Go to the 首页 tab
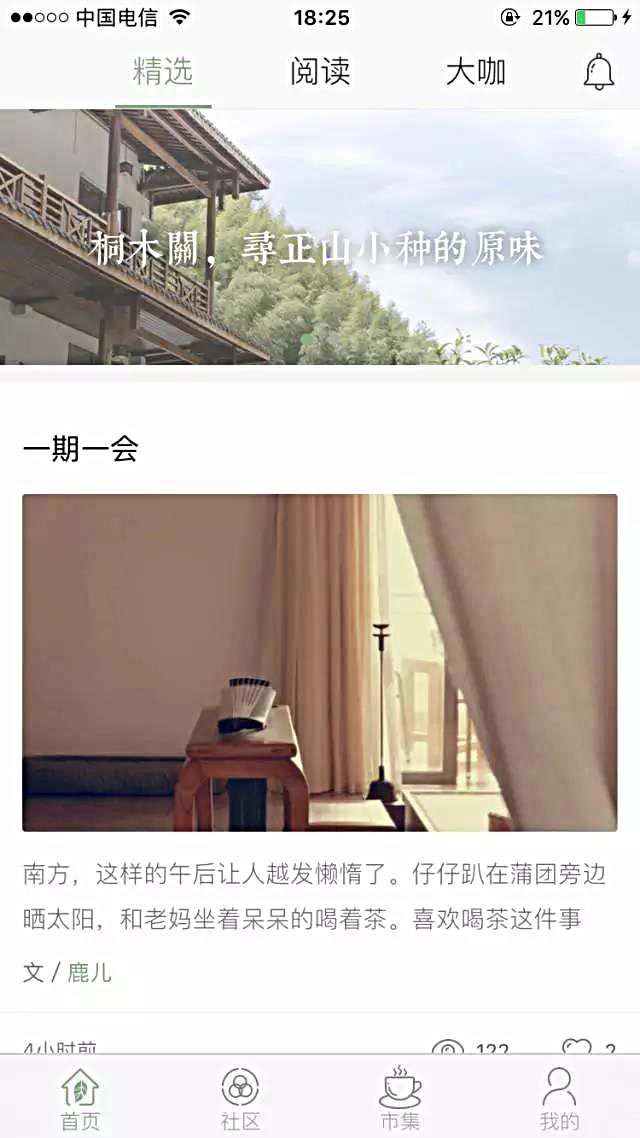 point(80,1098)
